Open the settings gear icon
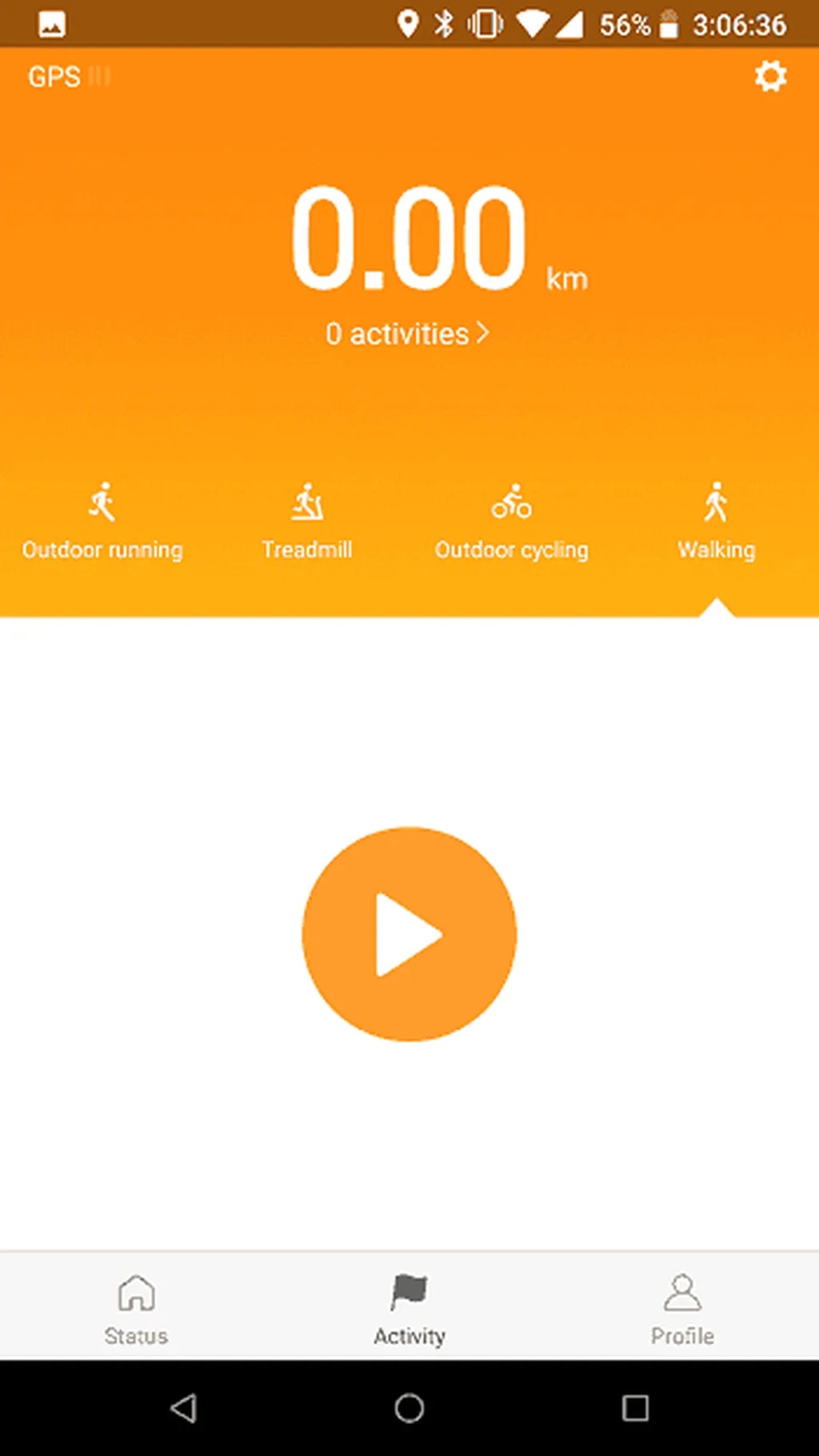The height and width of the screenshot is (1456, 819). click(x=770, y=77)
